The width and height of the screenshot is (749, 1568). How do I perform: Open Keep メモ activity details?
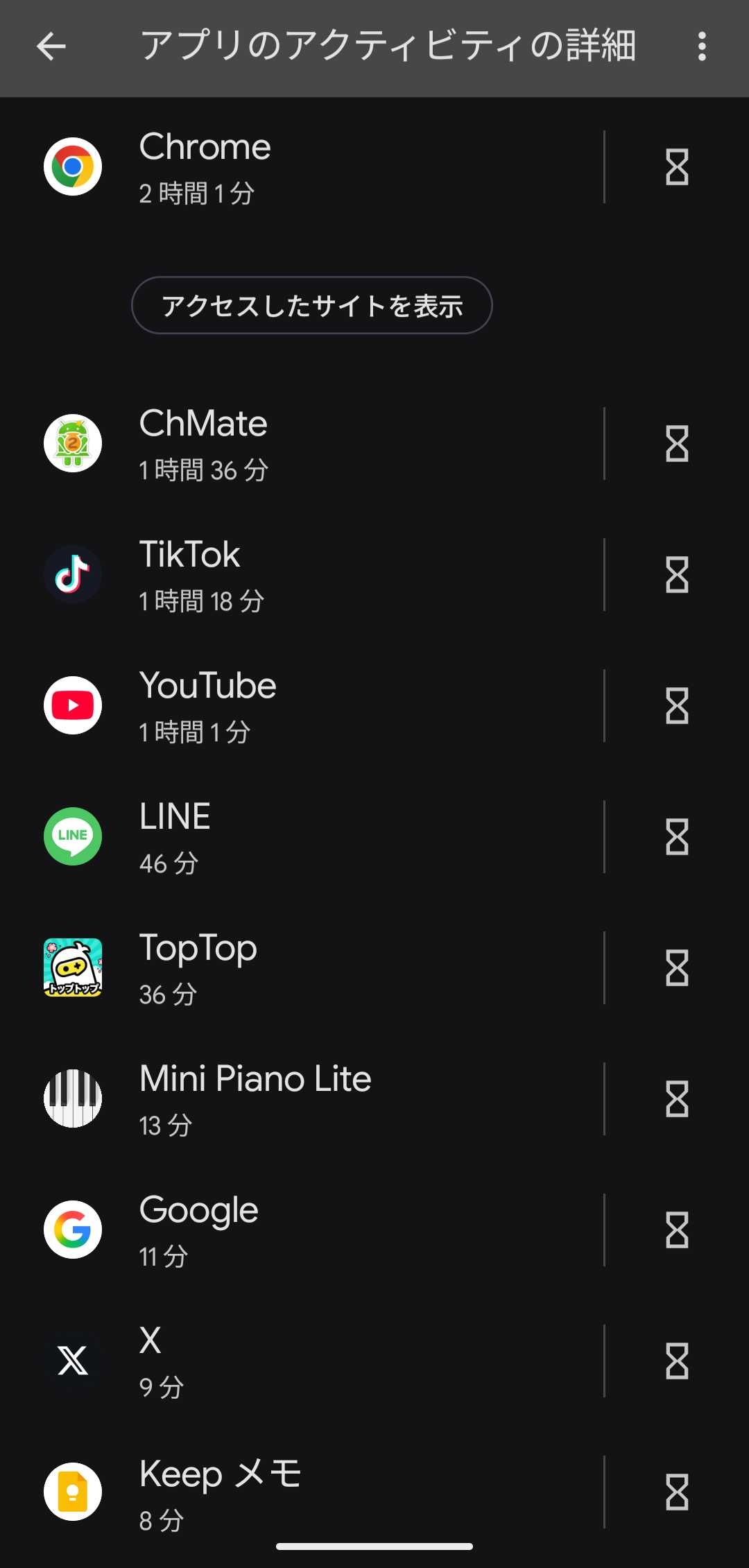(302, 1492)
